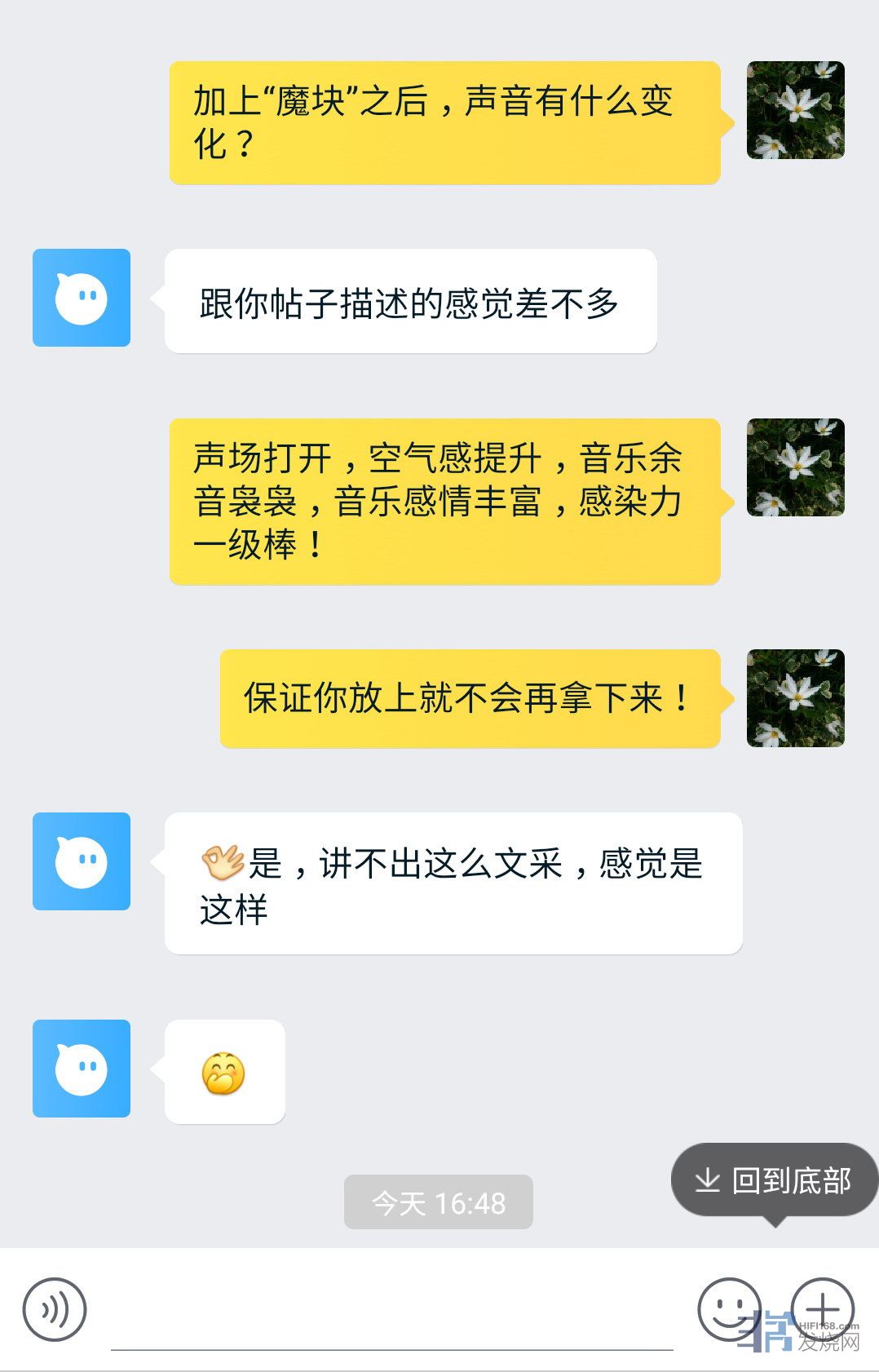Open the emoji picker
Image resolution: width=879 pixels, height=1372 pixels.
point(728,1309)
